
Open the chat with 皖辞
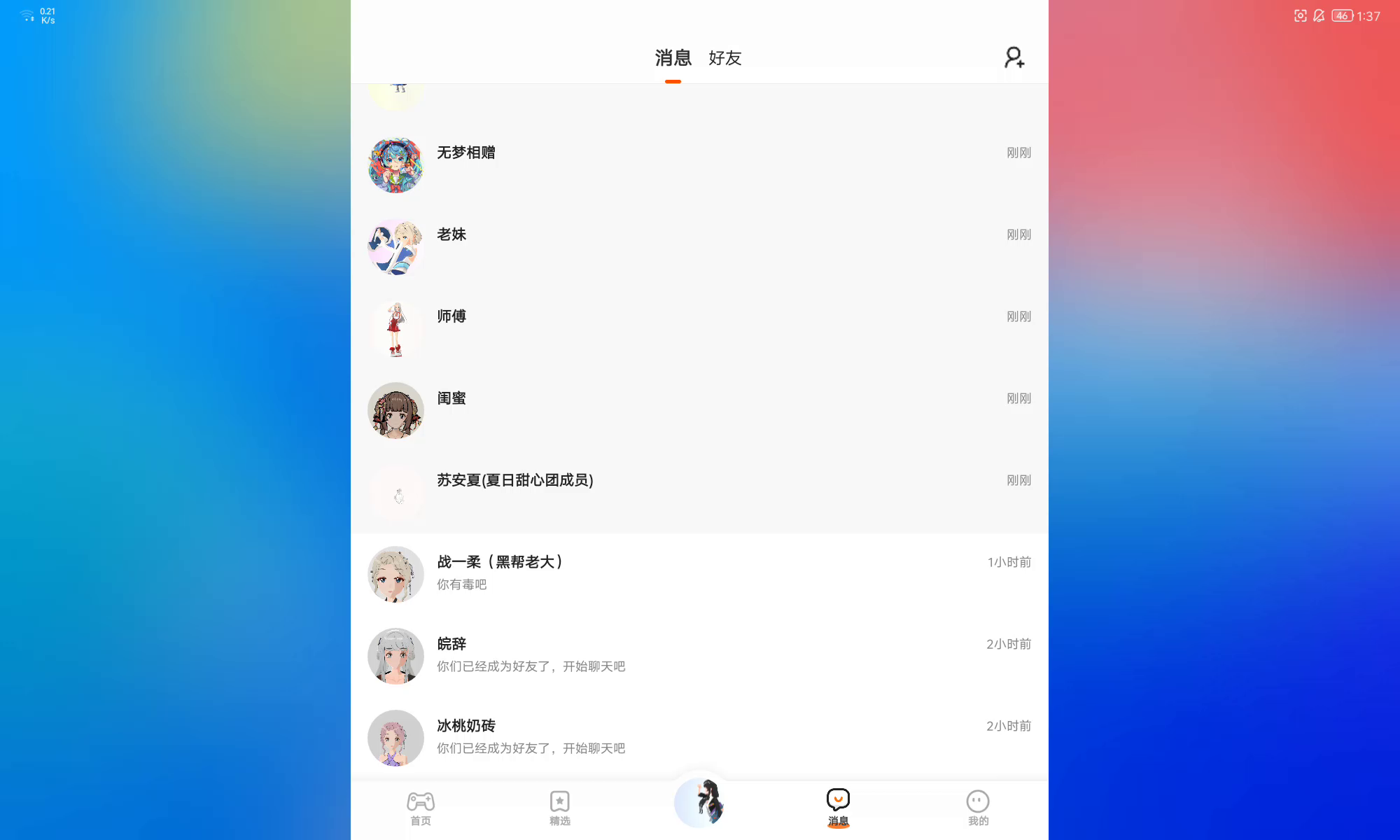[699, 656]
